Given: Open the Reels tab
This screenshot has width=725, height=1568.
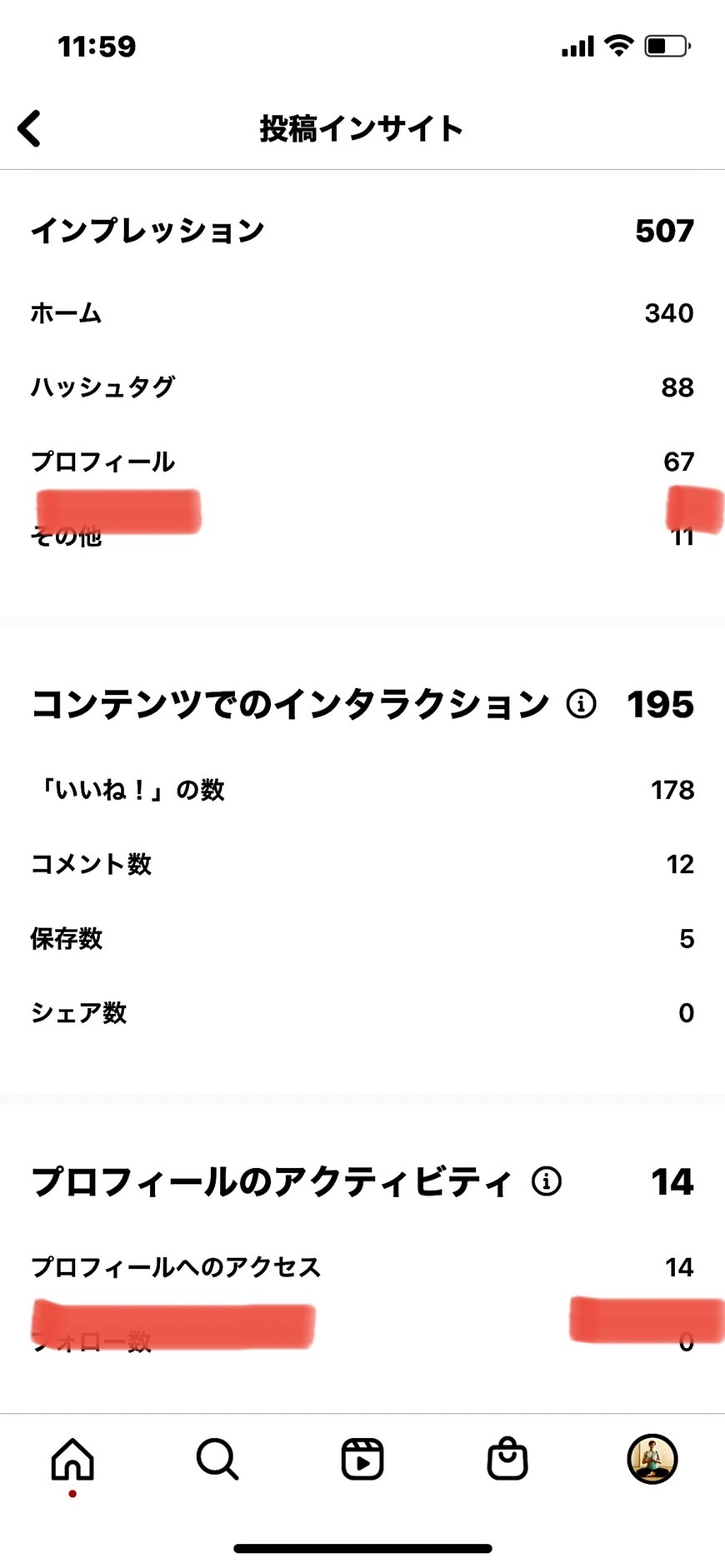Looking at the screenshot, I should coord(362,1459).
